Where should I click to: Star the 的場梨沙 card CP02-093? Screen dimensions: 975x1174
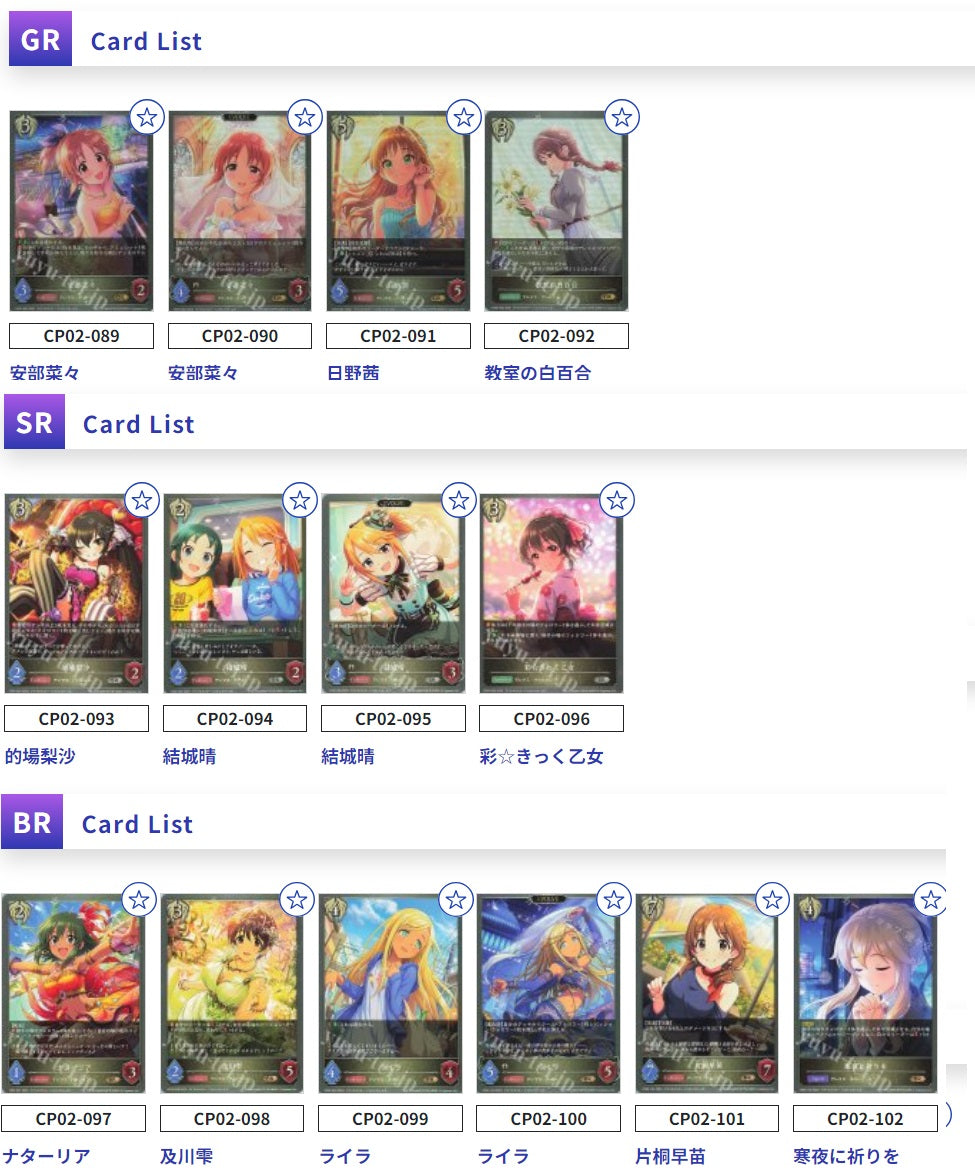pos(142,500)
